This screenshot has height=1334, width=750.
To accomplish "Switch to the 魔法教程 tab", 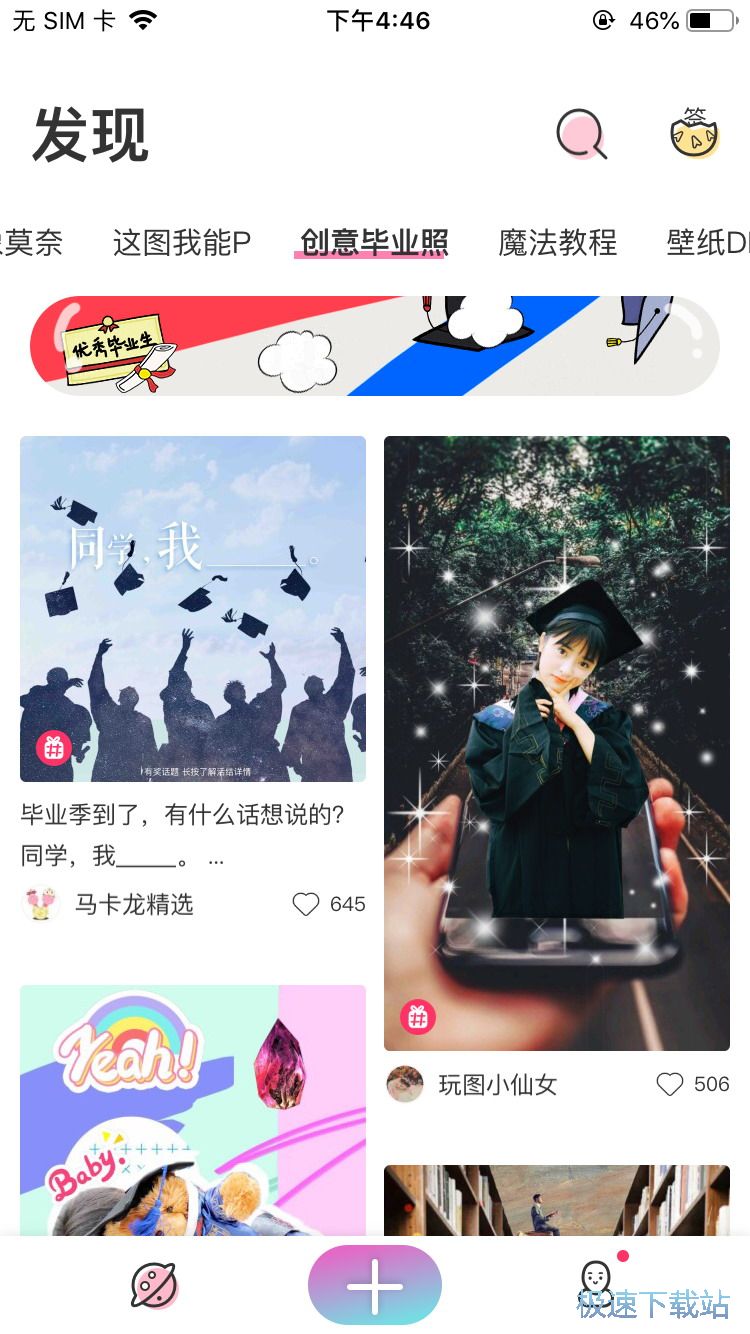I will point(557,243).
